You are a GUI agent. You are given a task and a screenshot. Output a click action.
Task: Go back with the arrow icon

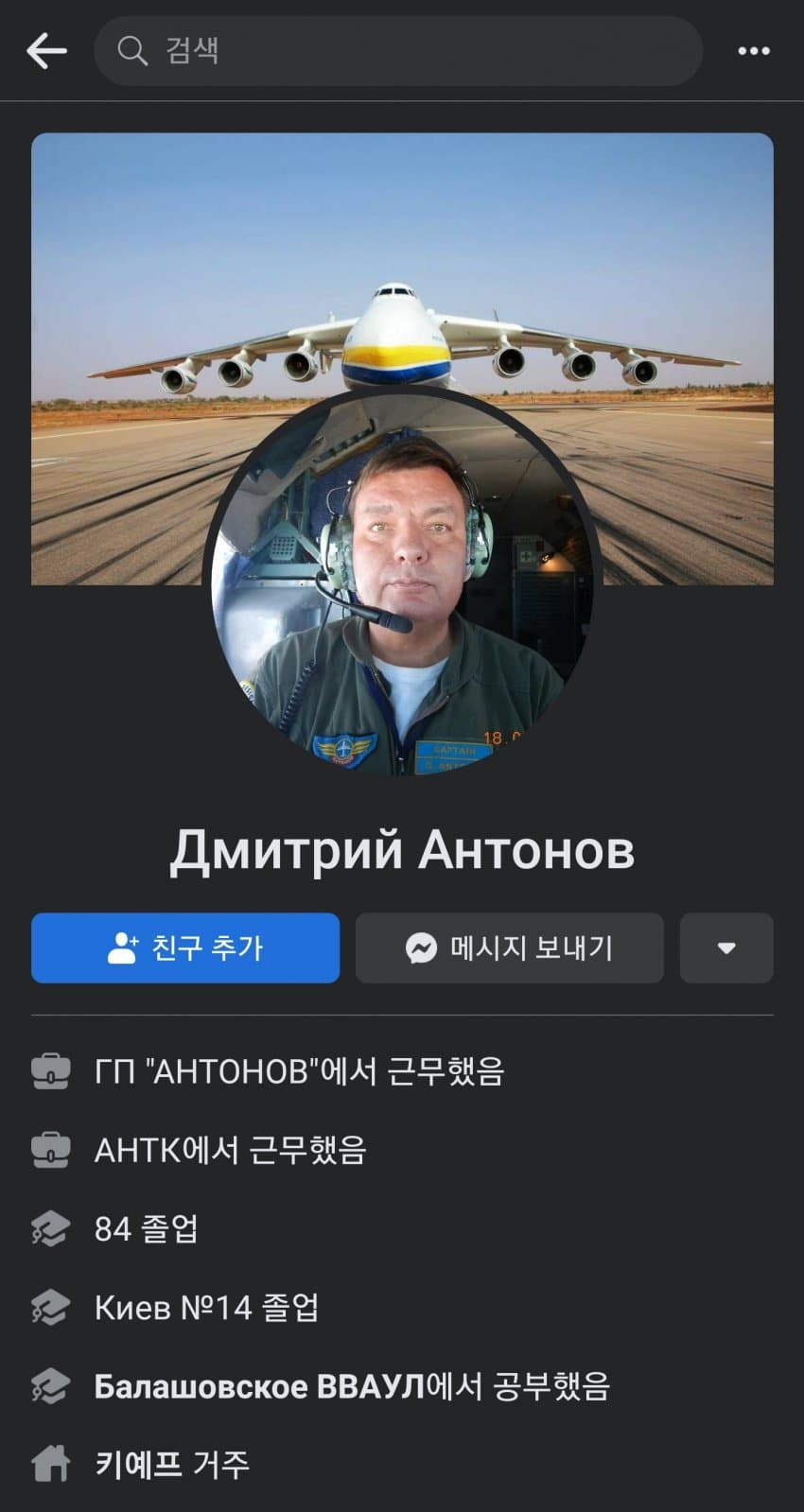(x=46, y=51)
